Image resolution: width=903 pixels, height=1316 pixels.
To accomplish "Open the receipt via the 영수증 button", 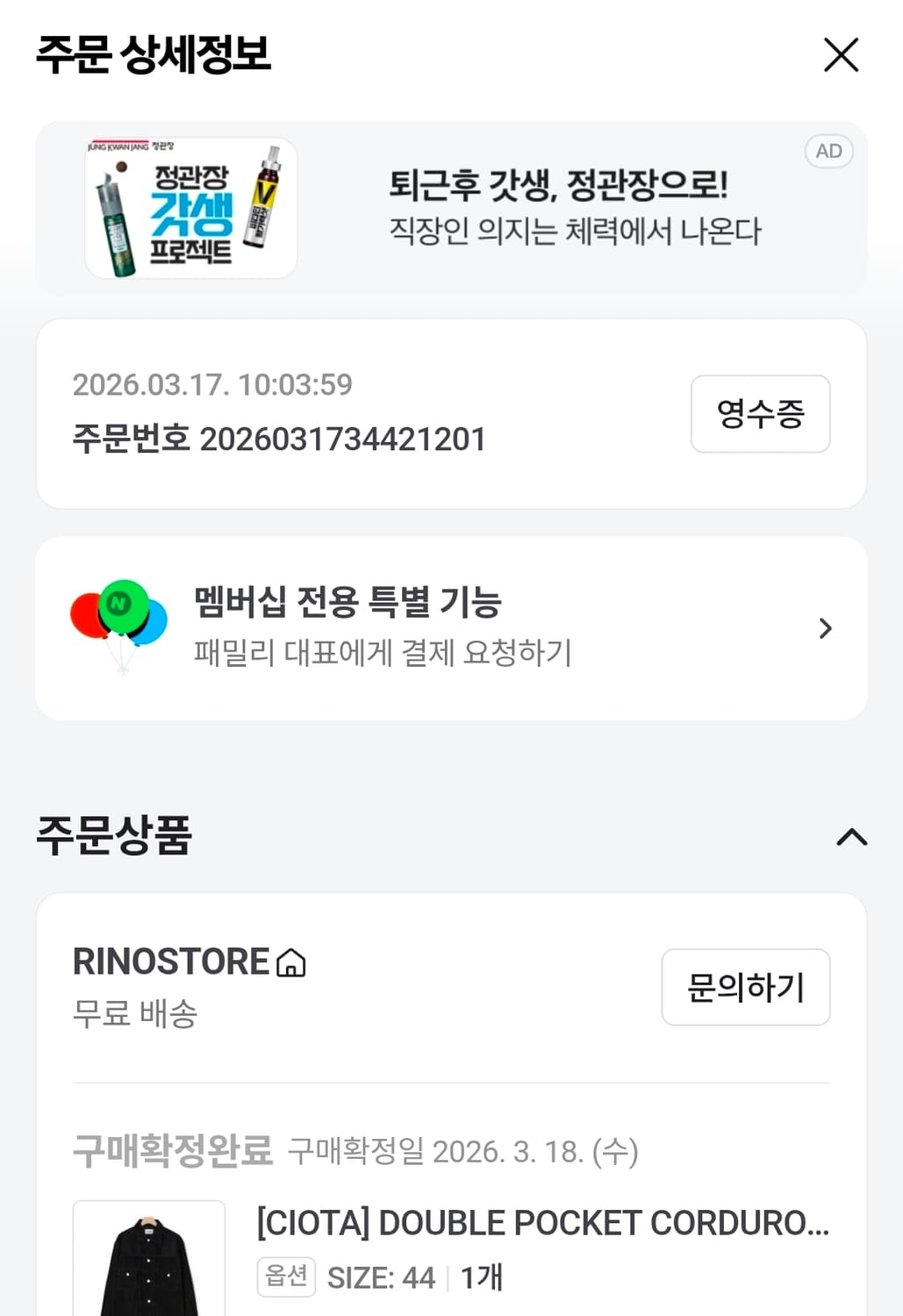I will click(760, 413).
